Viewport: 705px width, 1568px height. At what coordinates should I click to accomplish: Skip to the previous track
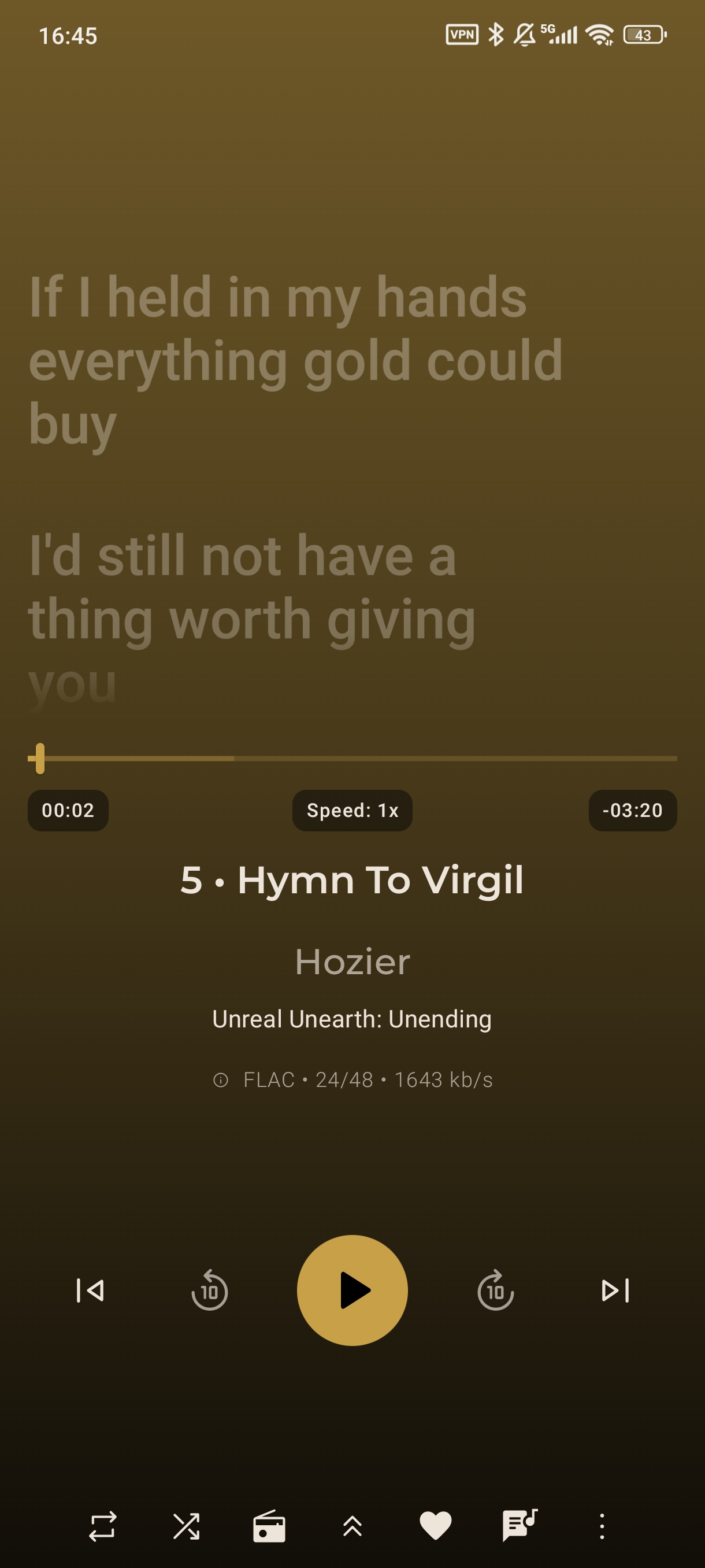pyautogui.click(x=90, y=1290)
